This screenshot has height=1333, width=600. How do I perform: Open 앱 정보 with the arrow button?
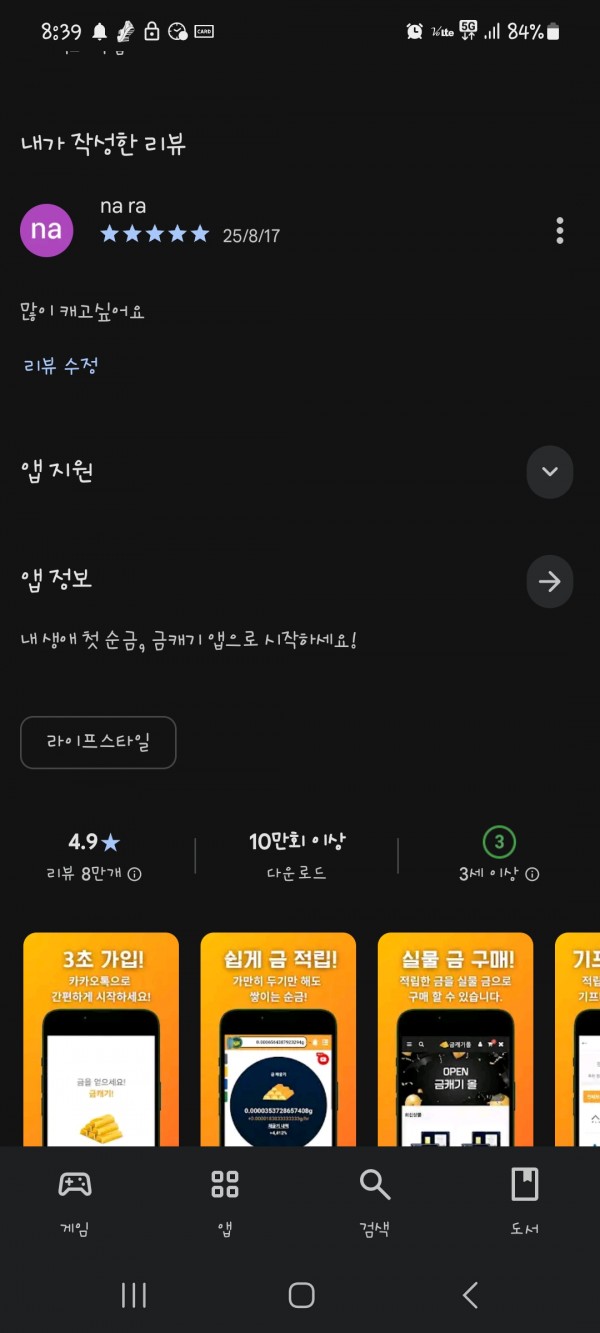550,582
